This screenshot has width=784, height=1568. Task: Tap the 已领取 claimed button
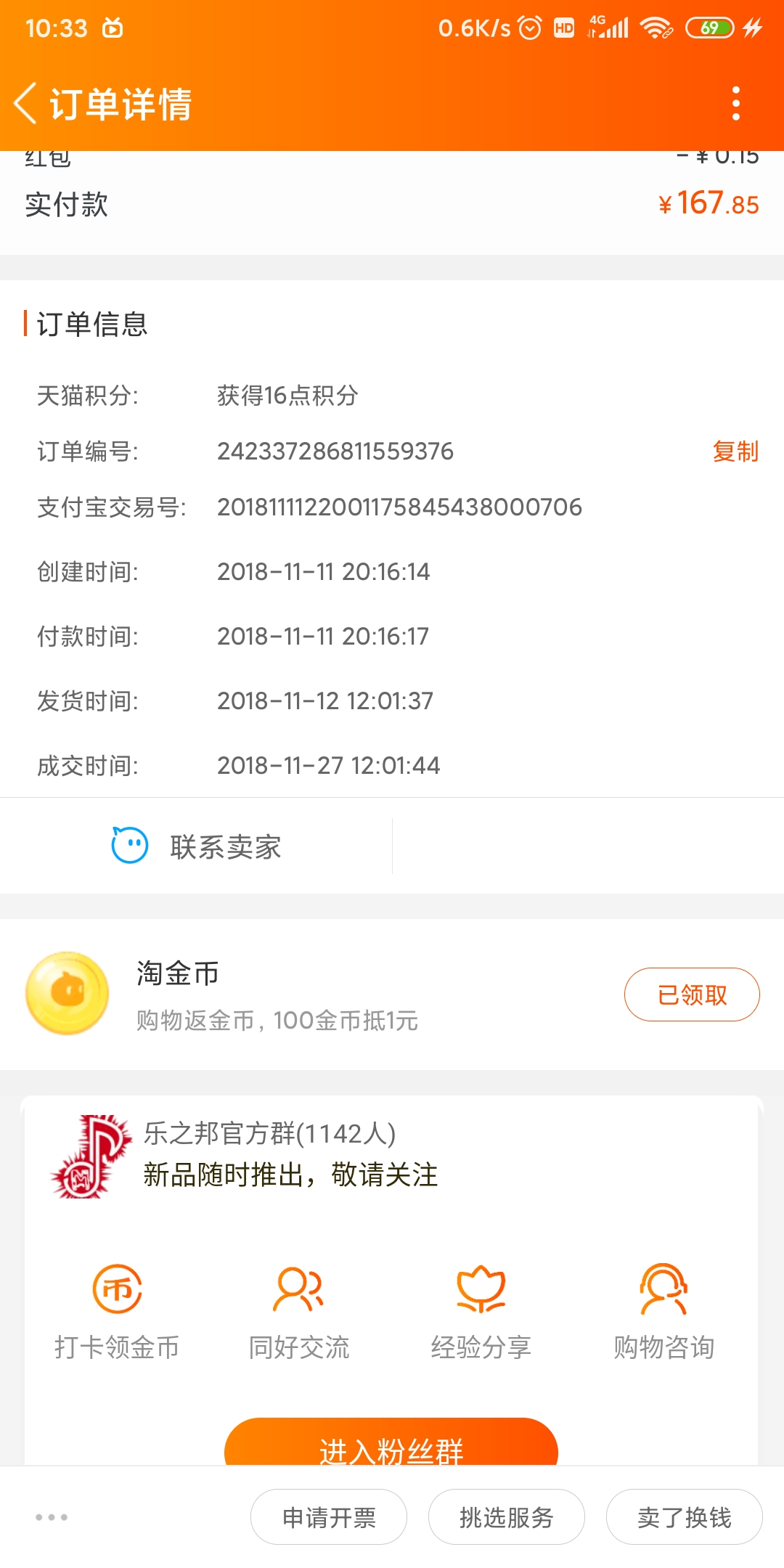[x=691, y=995]
